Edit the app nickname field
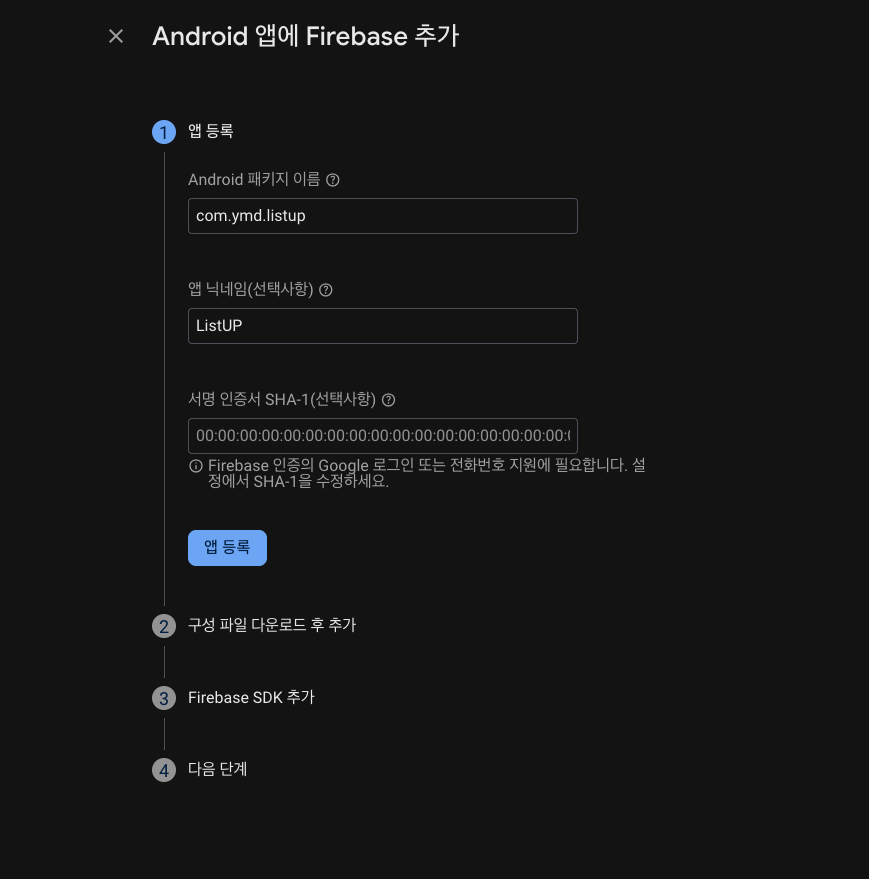Screen dimensions: 869x879 (382, 326)
